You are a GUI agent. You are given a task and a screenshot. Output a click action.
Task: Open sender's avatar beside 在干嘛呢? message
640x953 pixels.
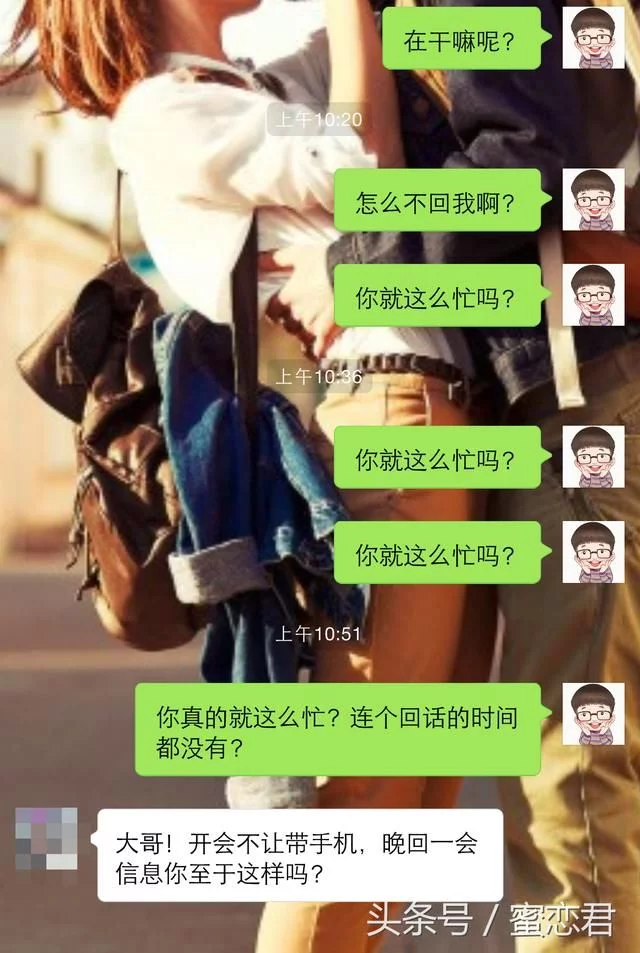(x=592, y=39)
